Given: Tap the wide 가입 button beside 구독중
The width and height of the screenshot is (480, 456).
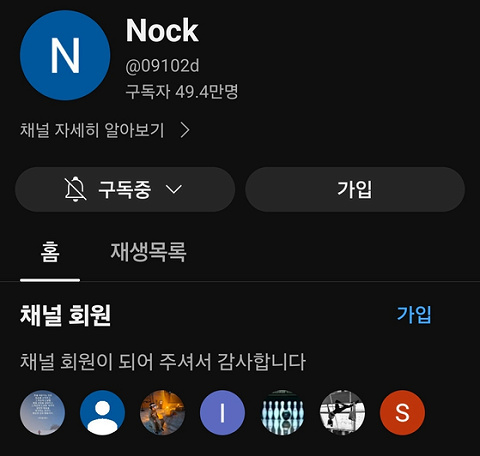Looking at the screenshot, I should (355, 189).
